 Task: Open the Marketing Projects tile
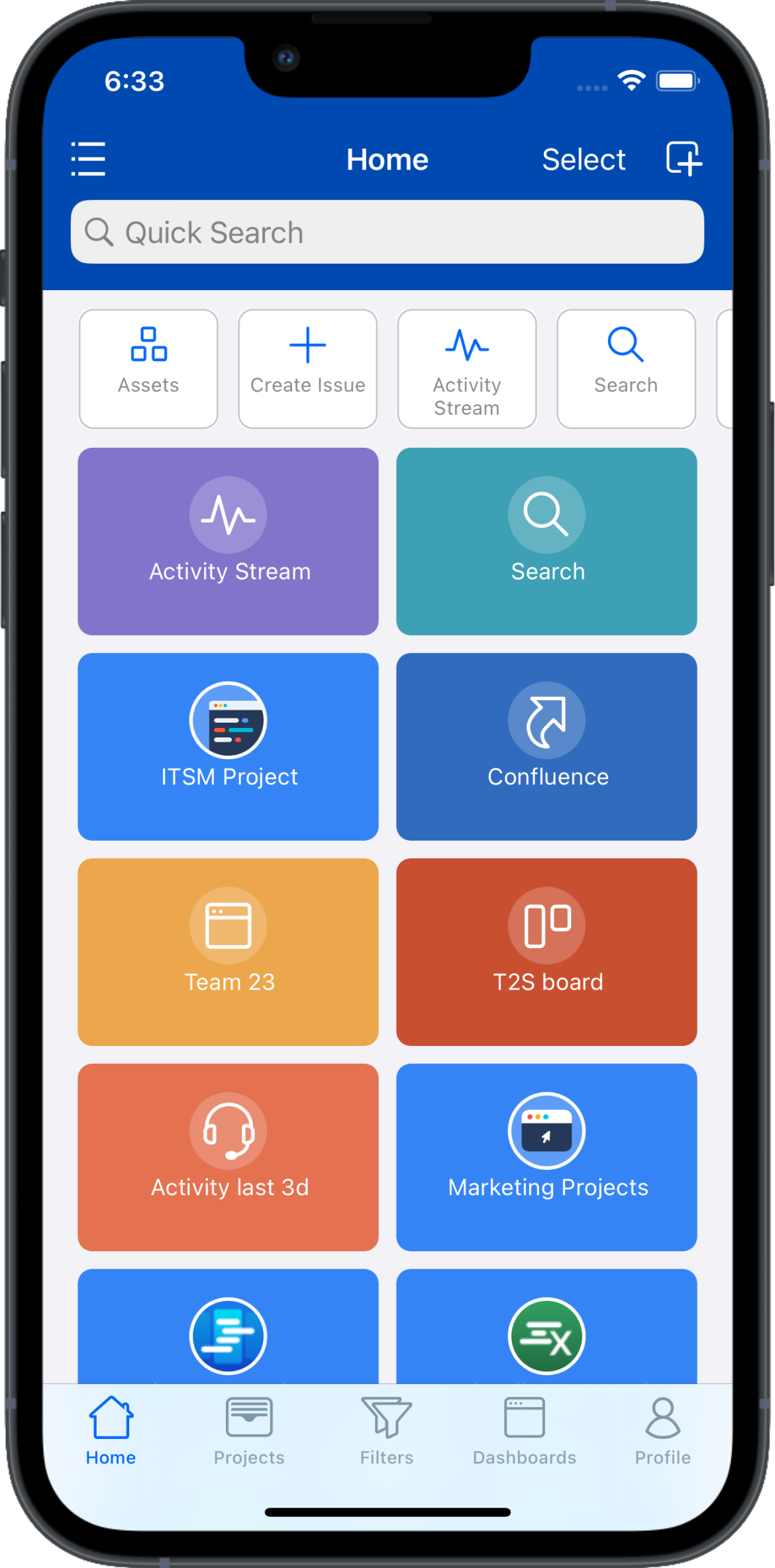[x=546, y=1157]
